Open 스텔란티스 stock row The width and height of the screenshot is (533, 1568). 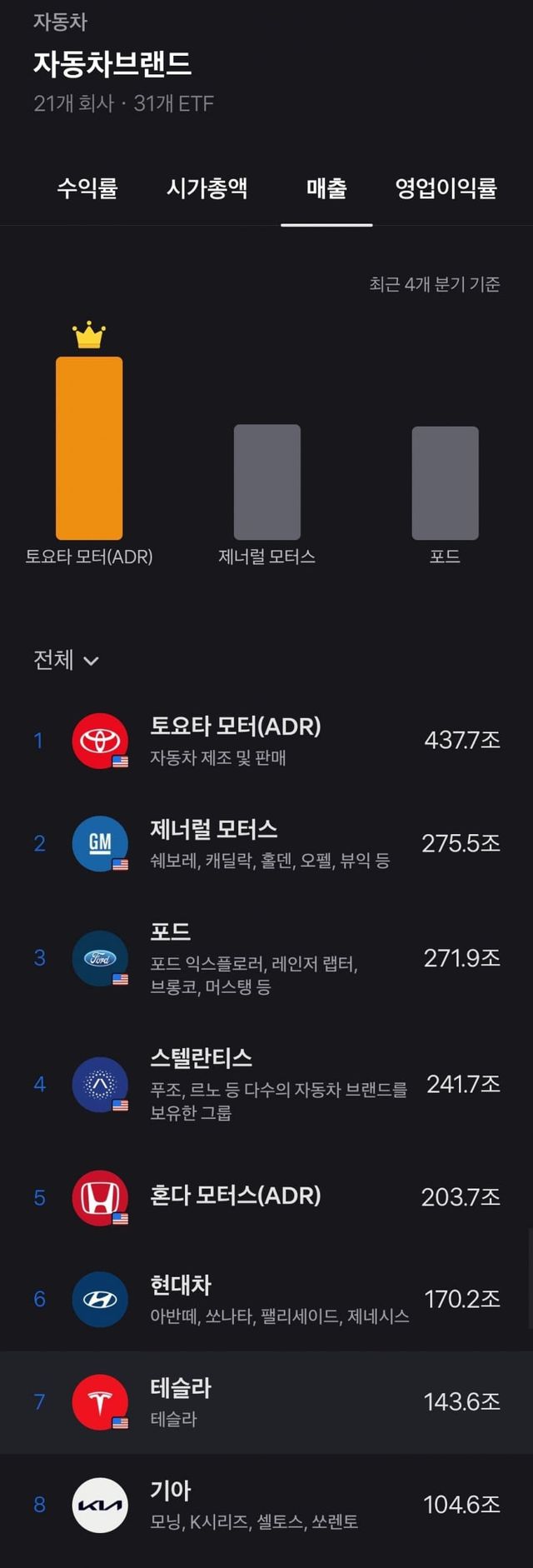coord(266,1084)
